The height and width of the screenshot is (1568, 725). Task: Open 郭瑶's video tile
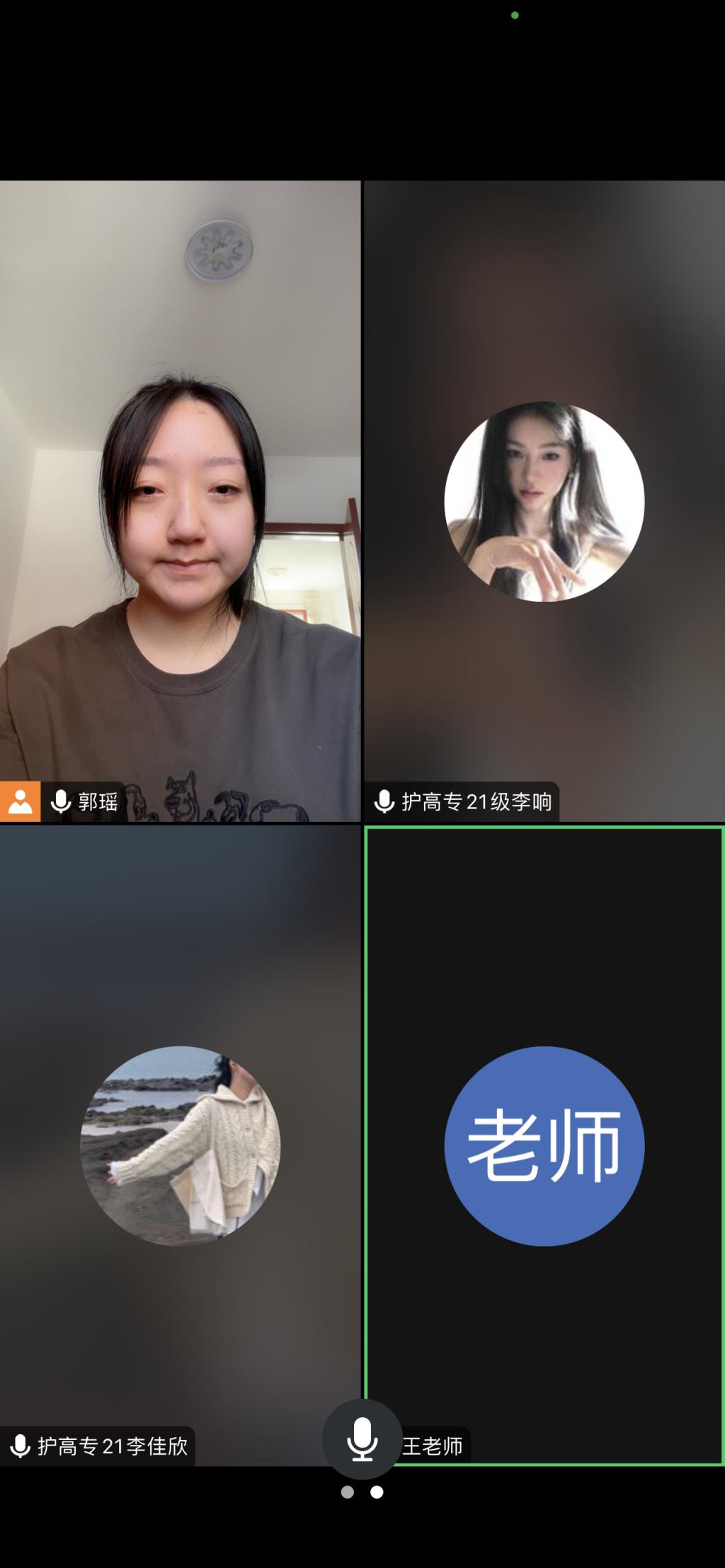180,500
